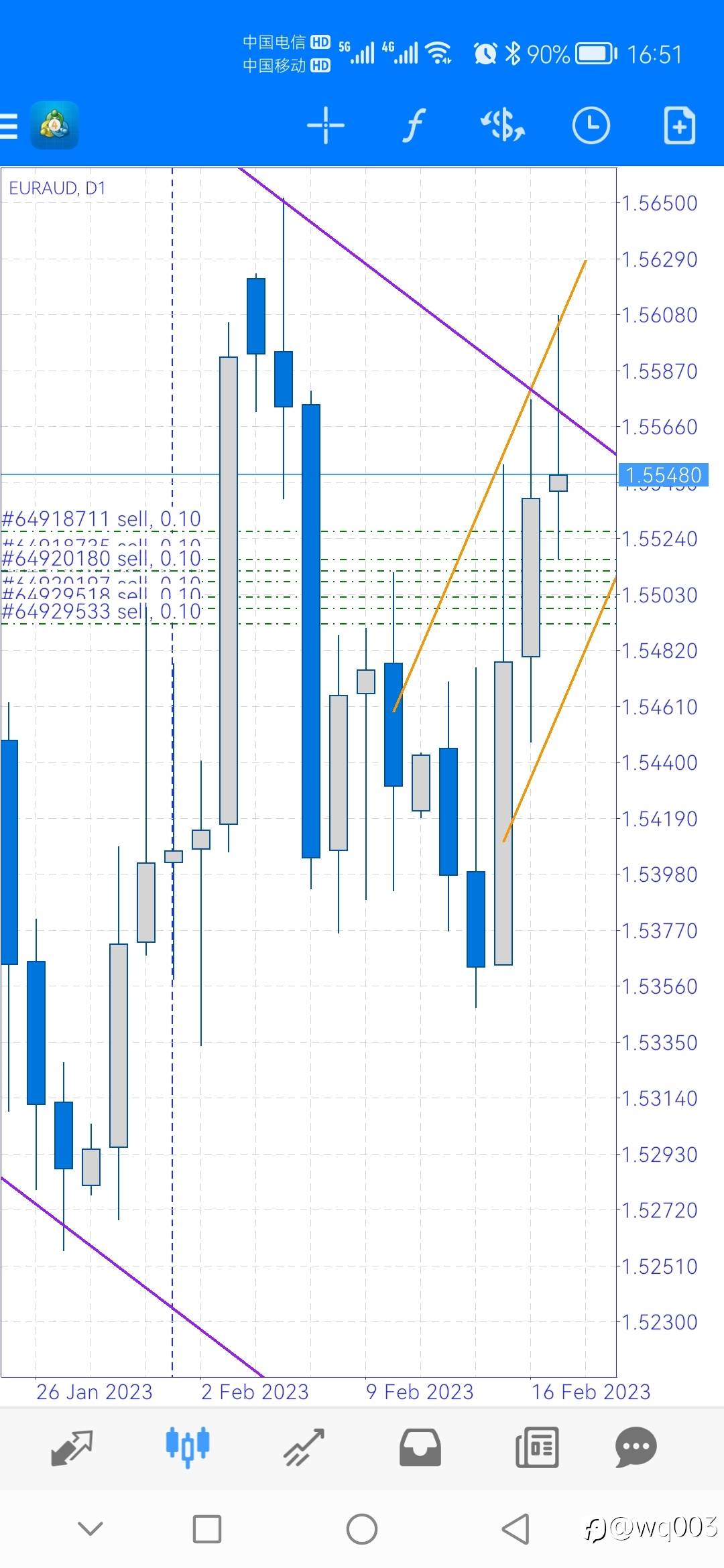
Task: Open the timeframe clock selector
Action: 591,125
